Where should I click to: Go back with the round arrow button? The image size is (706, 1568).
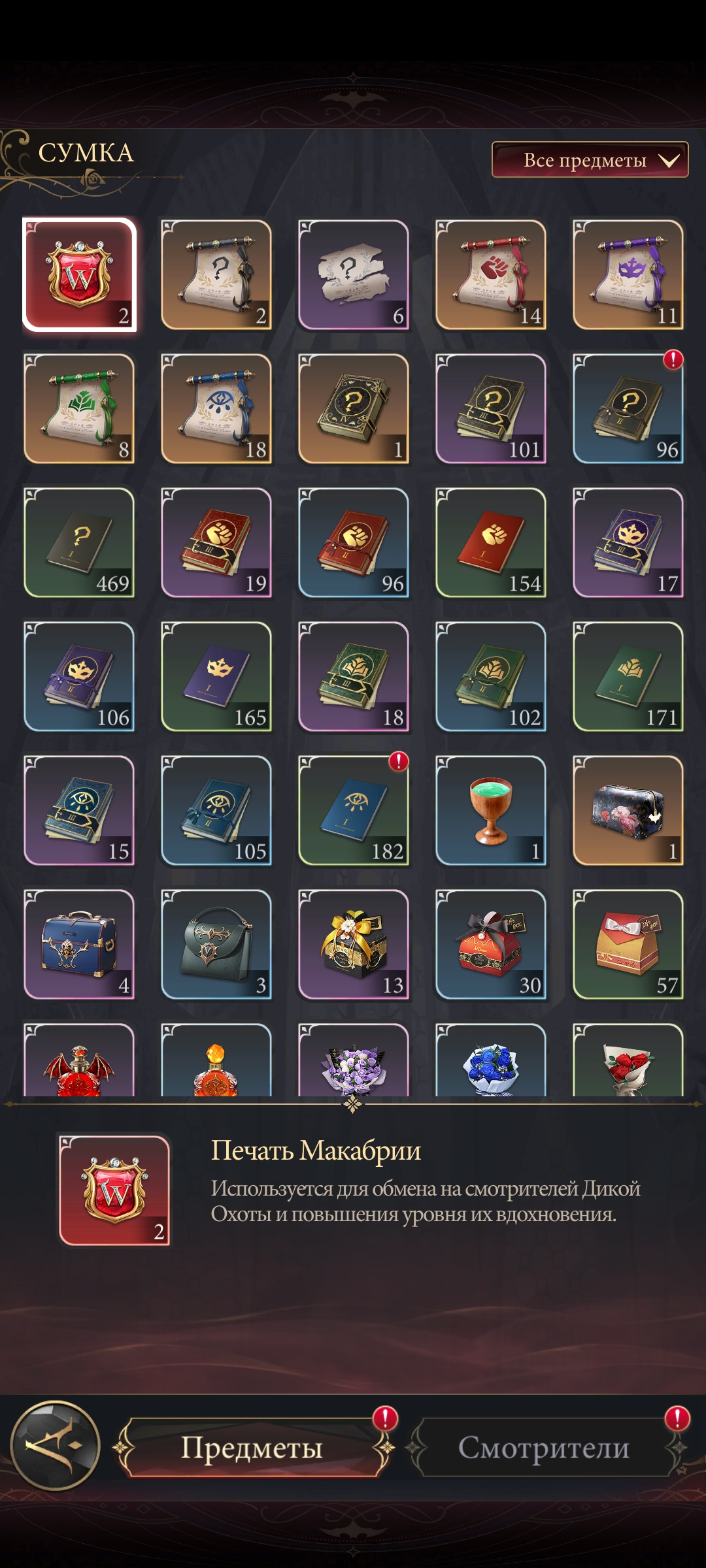point(56,1446)
